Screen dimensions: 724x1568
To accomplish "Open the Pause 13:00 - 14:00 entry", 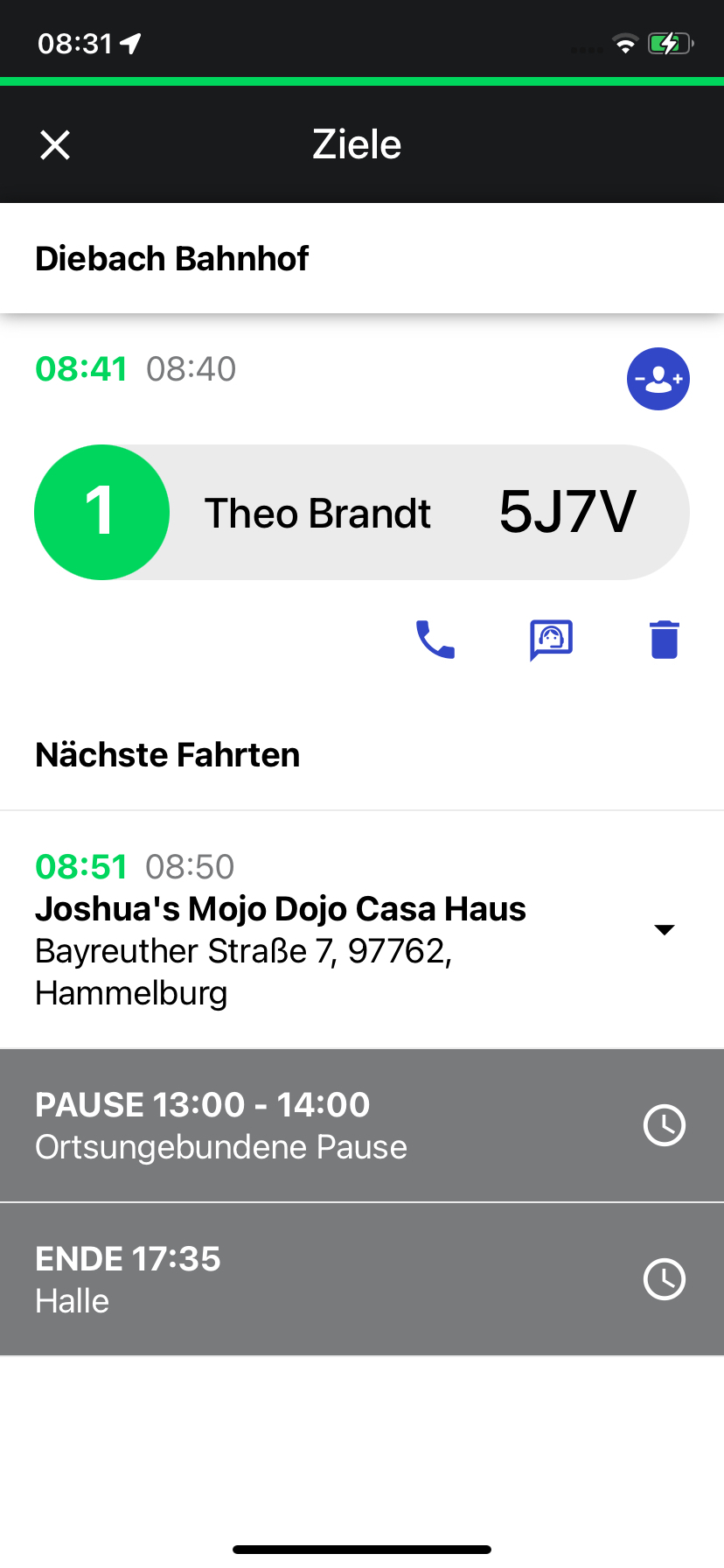I will [x=362, y=1125].
